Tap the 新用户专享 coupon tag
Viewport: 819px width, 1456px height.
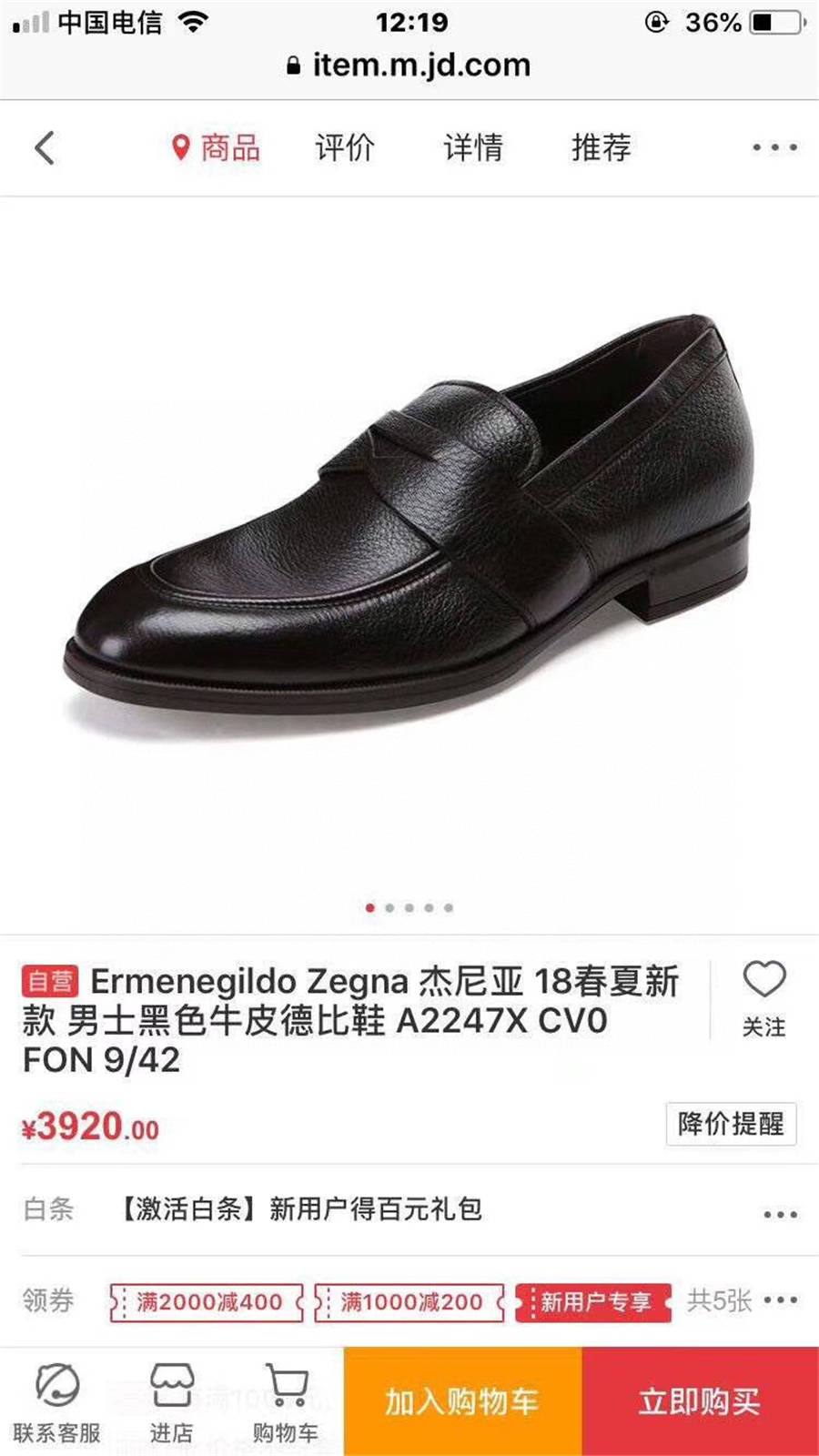click(593, 1302)
